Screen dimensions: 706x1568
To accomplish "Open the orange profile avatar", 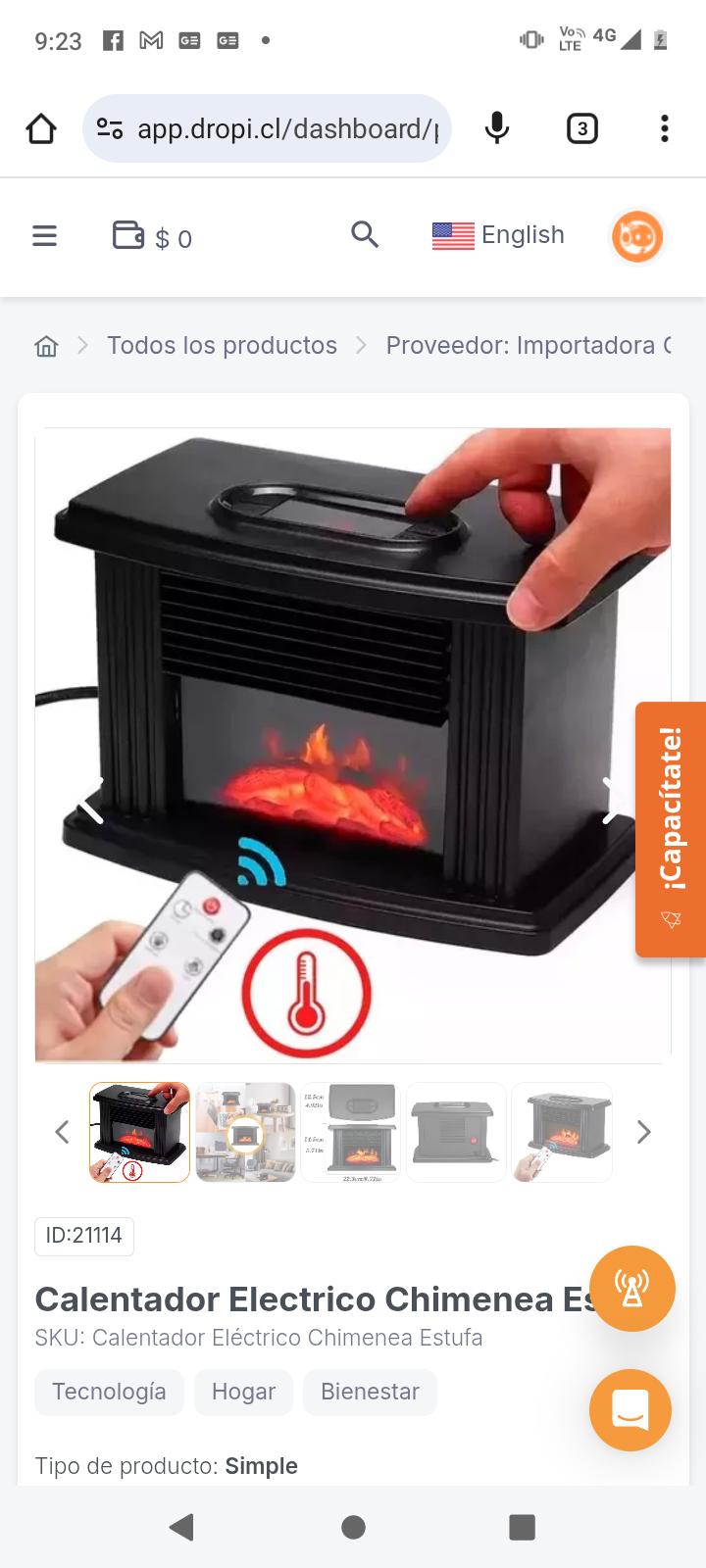I will (637, 236).
